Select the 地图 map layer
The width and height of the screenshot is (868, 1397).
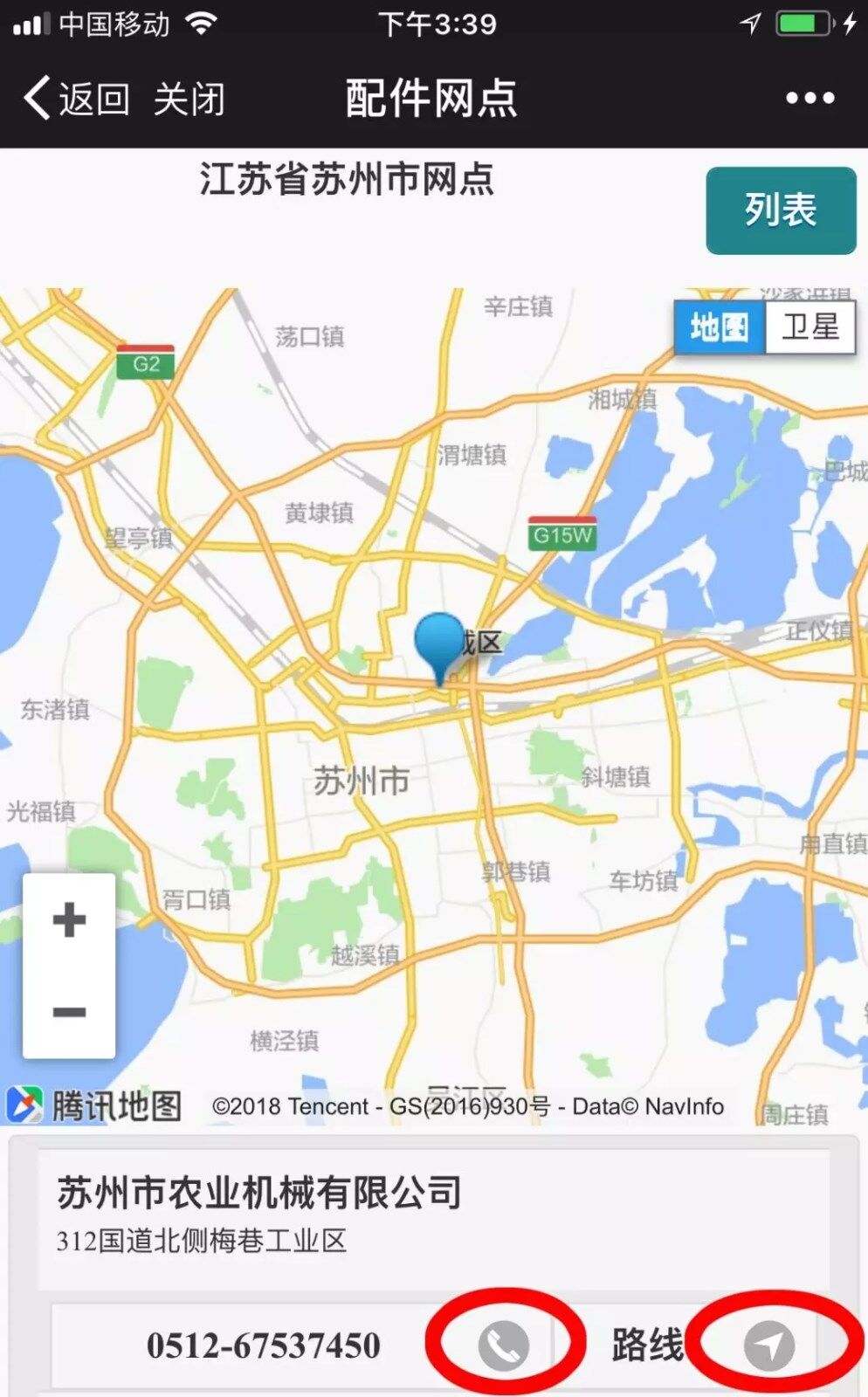point(720,327)
